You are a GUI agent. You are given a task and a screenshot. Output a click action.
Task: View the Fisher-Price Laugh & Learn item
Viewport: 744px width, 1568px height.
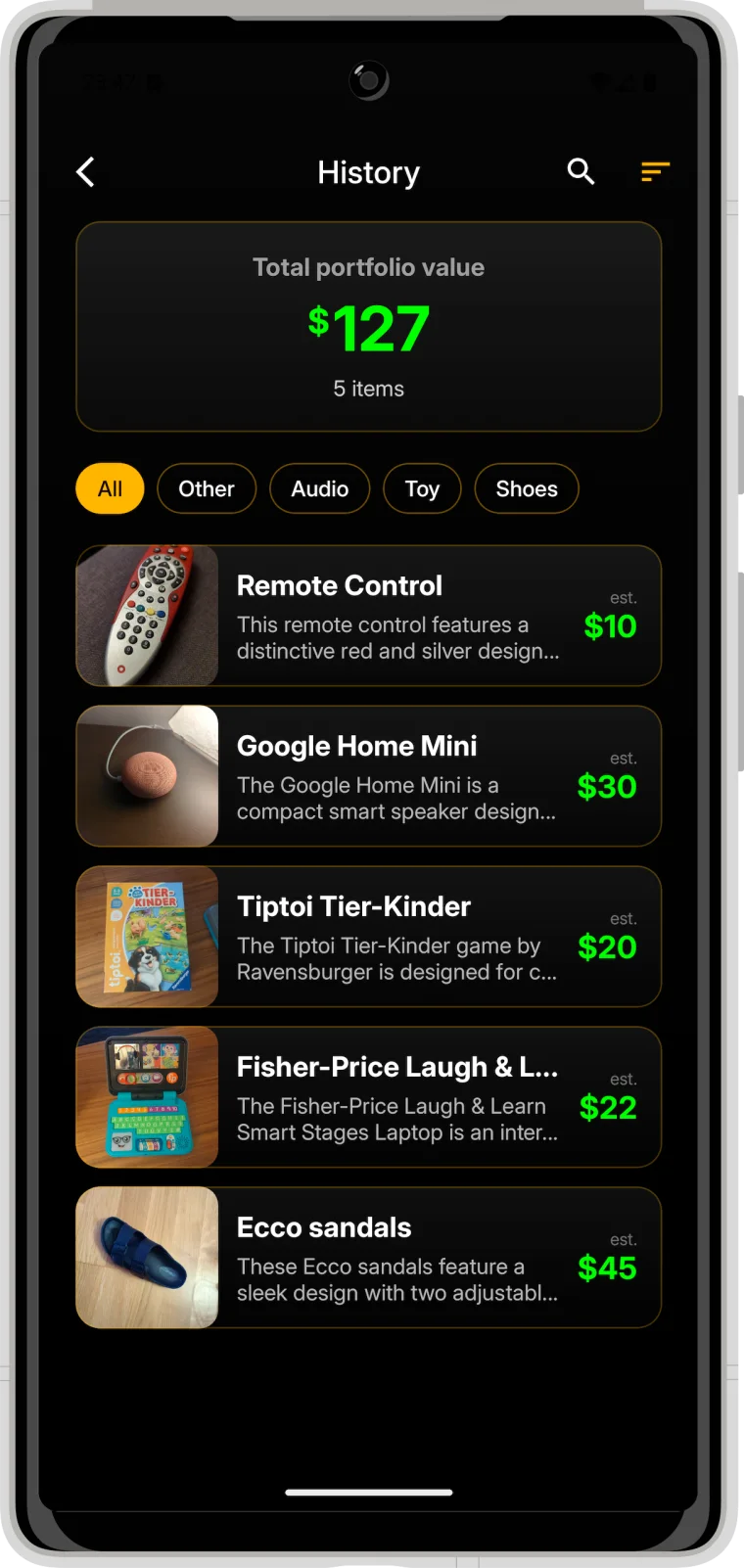[369, 1097]
